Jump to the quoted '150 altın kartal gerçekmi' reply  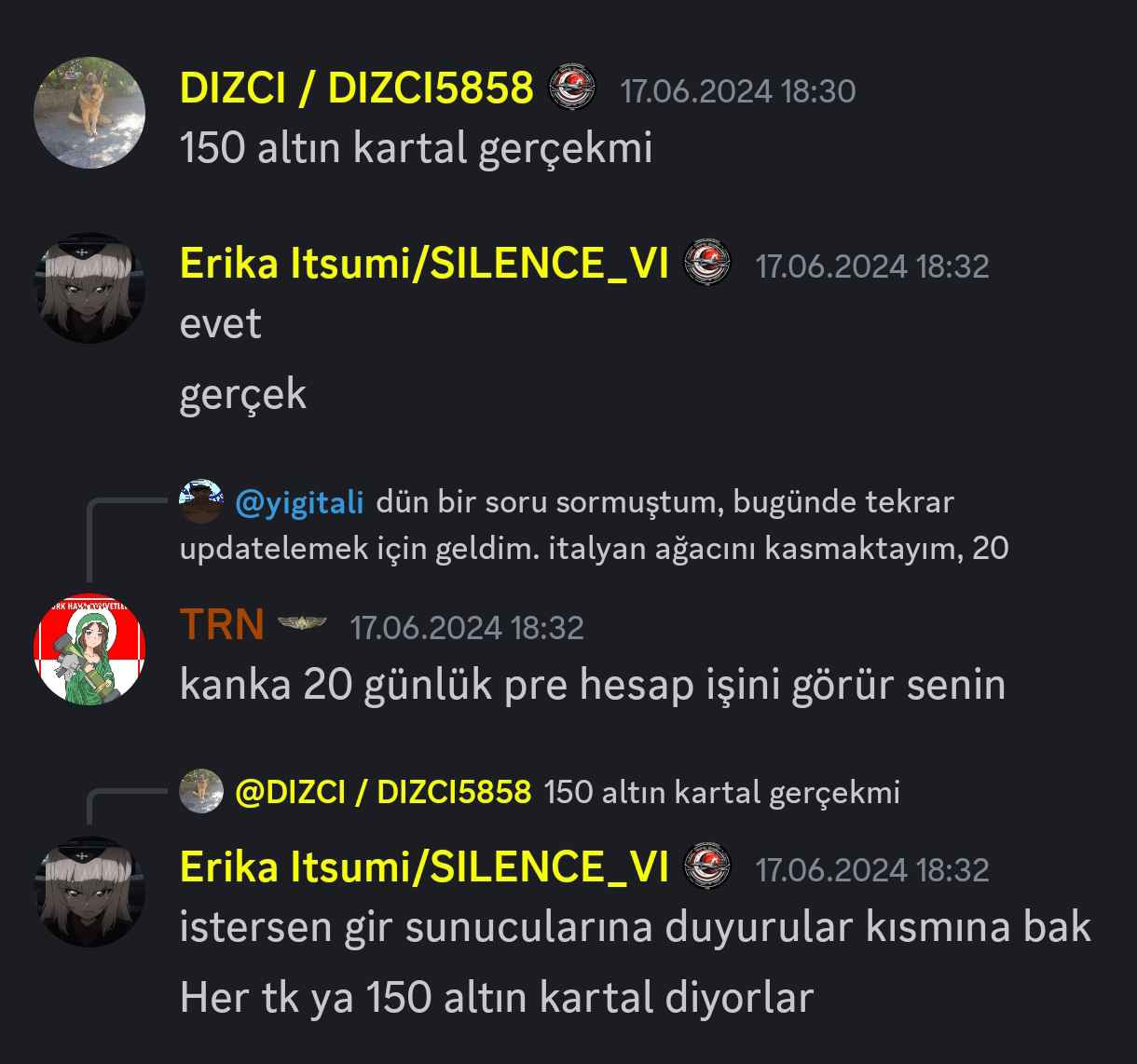click(x=720, y=793)
